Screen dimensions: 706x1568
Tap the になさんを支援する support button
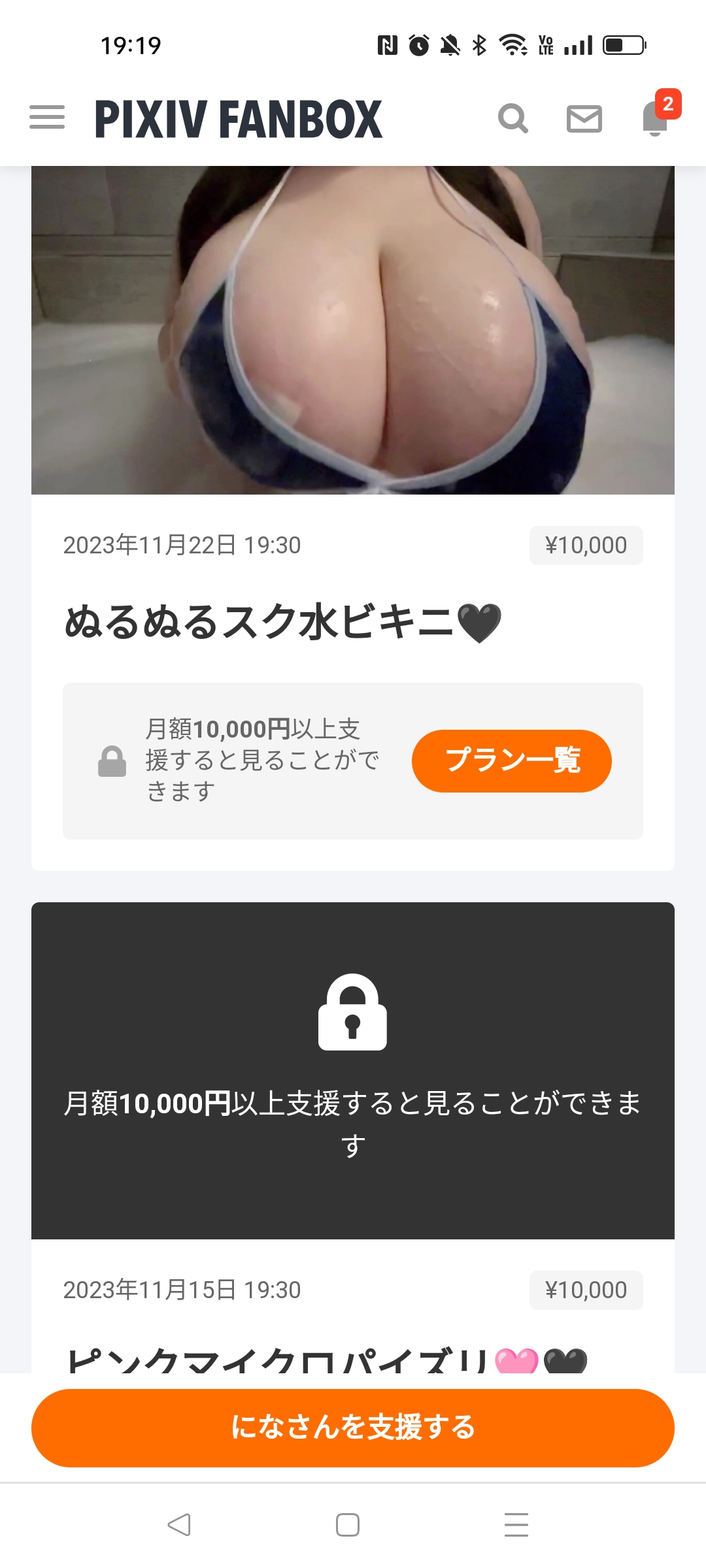click(353, 1428)
